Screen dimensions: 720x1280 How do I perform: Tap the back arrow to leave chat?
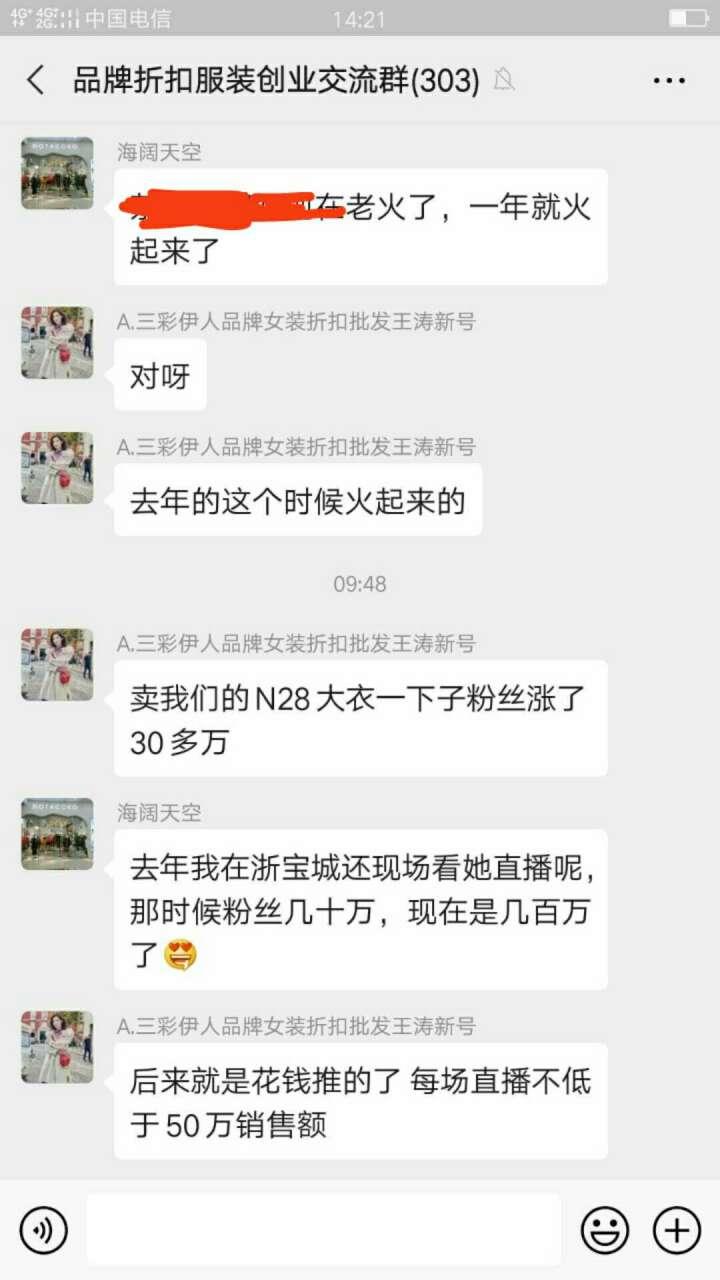click(x=35, y=79)
